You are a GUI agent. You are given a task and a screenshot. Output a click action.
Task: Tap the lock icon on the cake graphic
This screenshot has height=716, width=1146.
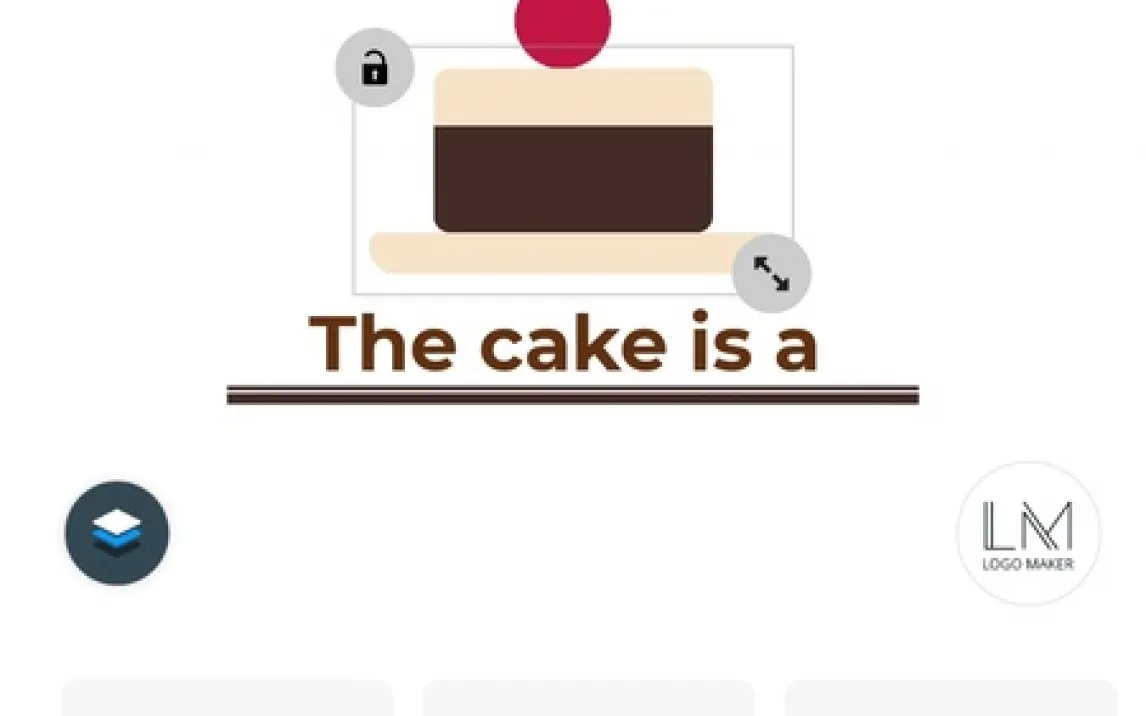[374, 68]
